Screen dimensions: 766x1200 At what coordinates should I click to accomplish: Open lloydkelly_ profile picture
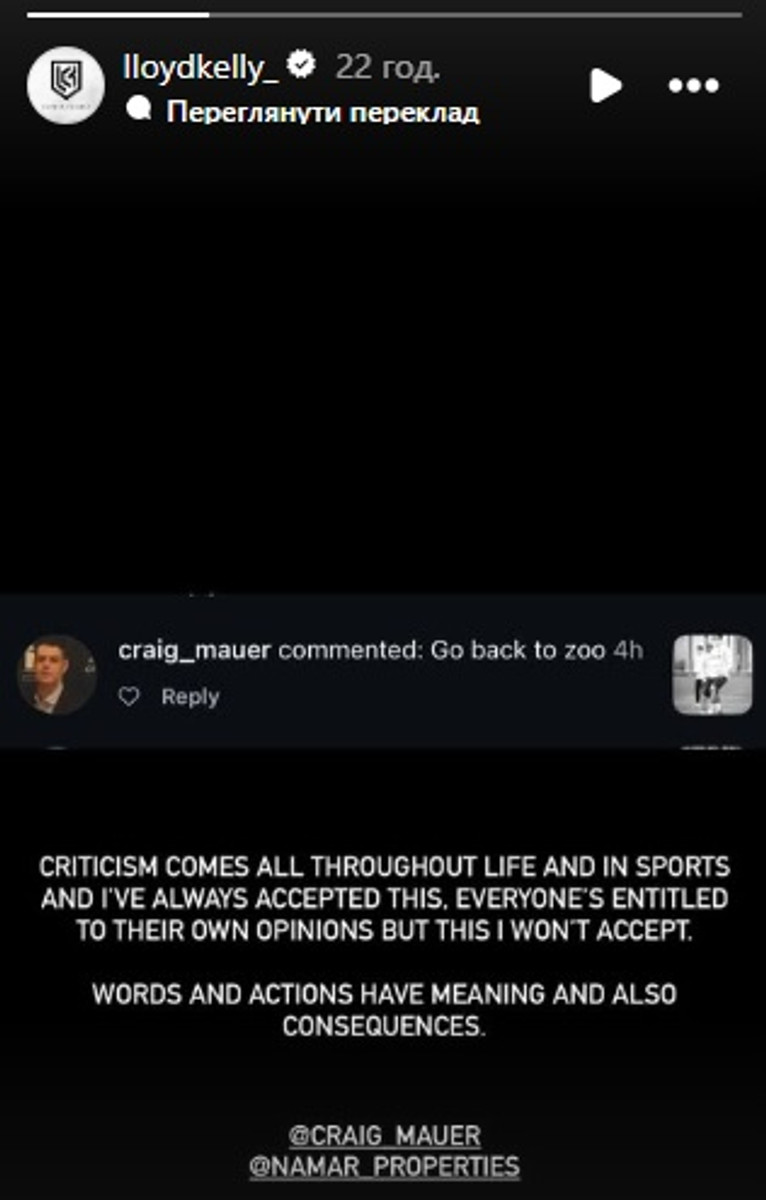[x=65, y=85]
